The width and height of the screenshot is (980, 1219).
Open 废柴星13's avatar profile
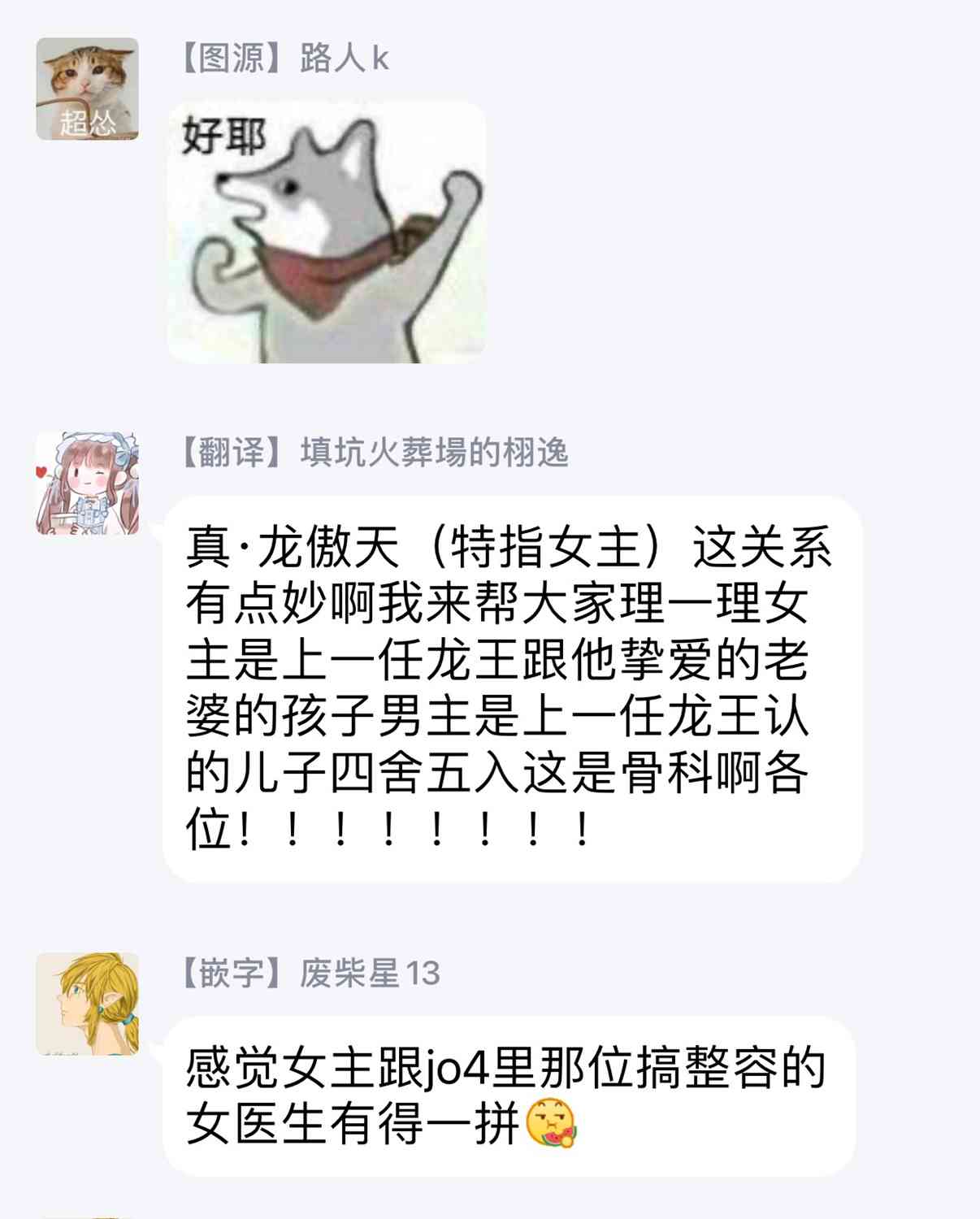click(x=87, y=1004)
